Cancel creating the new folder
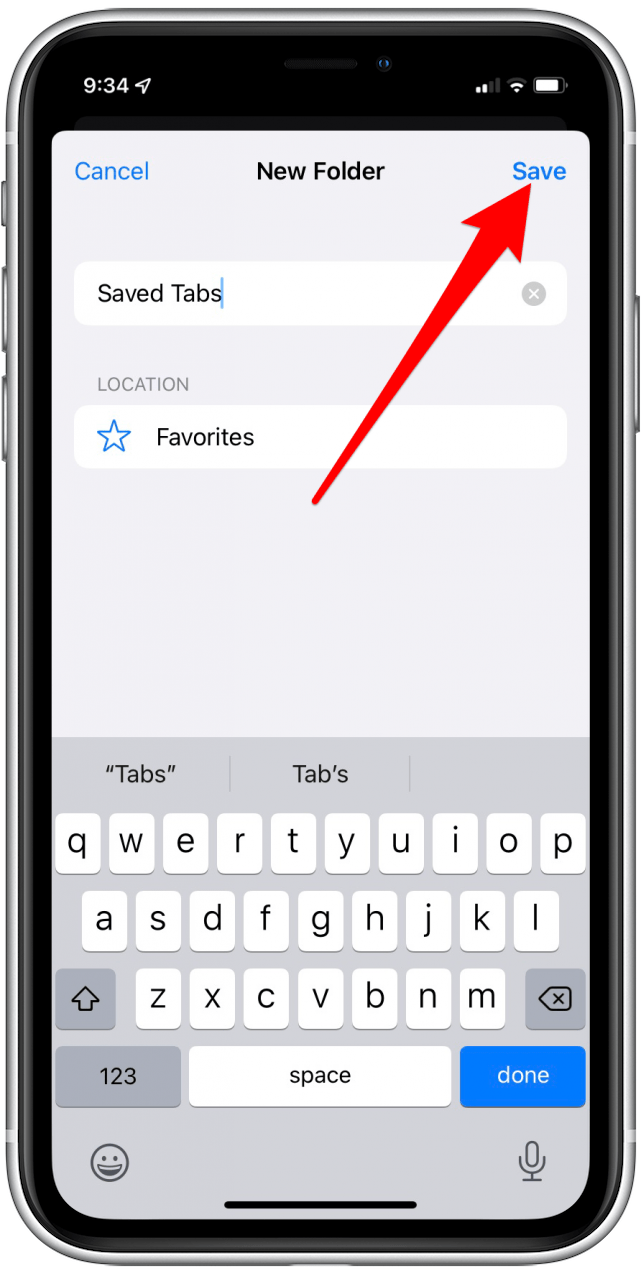642x1274 pixels. (x=112, y=171)
